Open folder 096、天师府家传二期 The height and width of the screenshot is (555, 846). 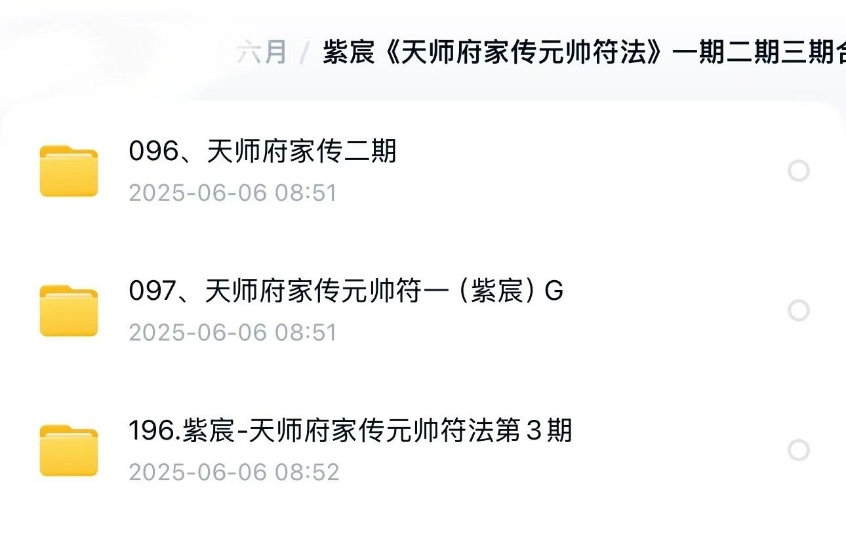tap(262, 152)
